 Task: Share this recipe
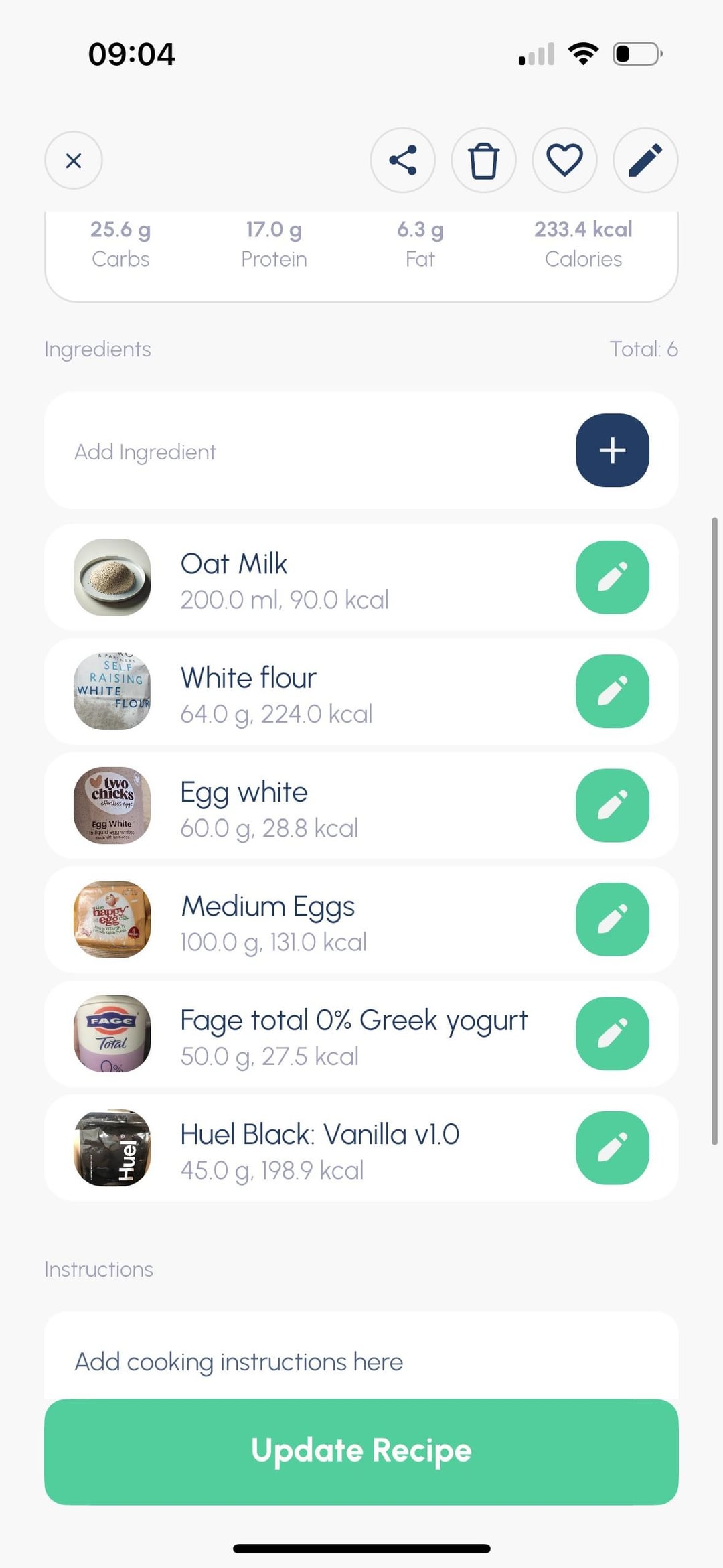(403, 160)
